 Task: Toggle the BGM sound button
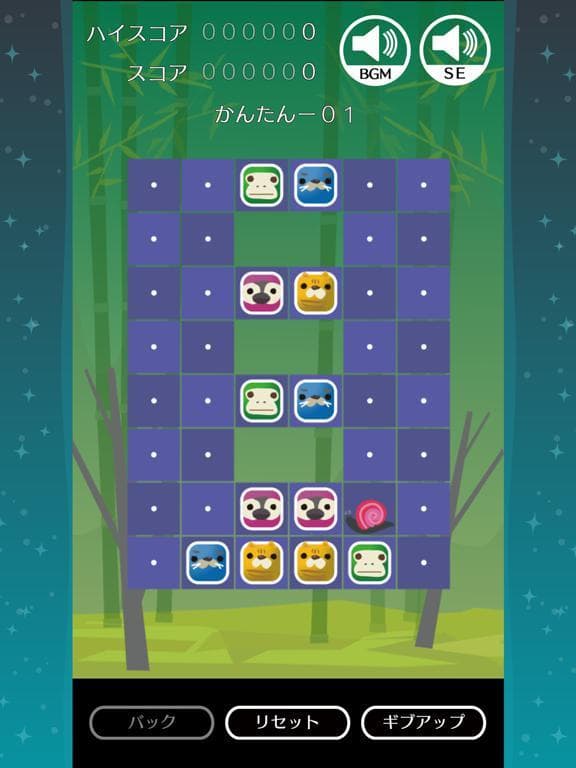click(x=375, y=50)
